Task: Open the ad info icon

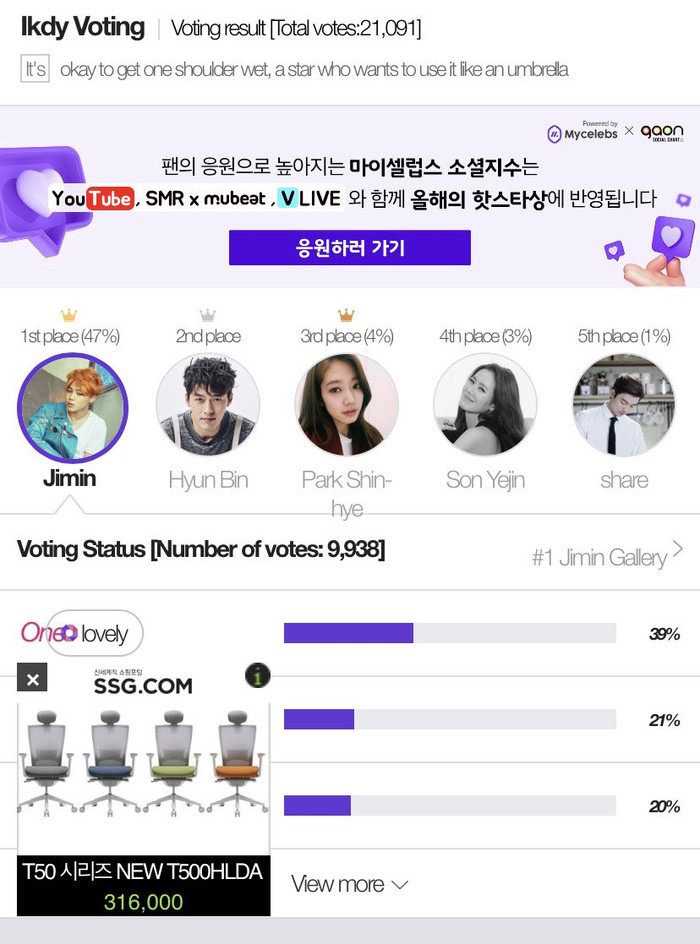Action: tap(257, 676)
